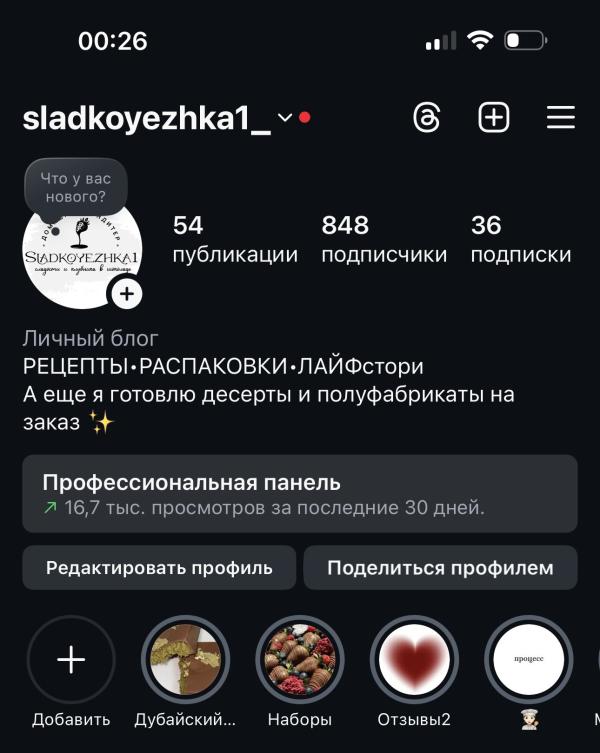
Task: View the 54 публикации count
Action: click(x=234, y=239)
